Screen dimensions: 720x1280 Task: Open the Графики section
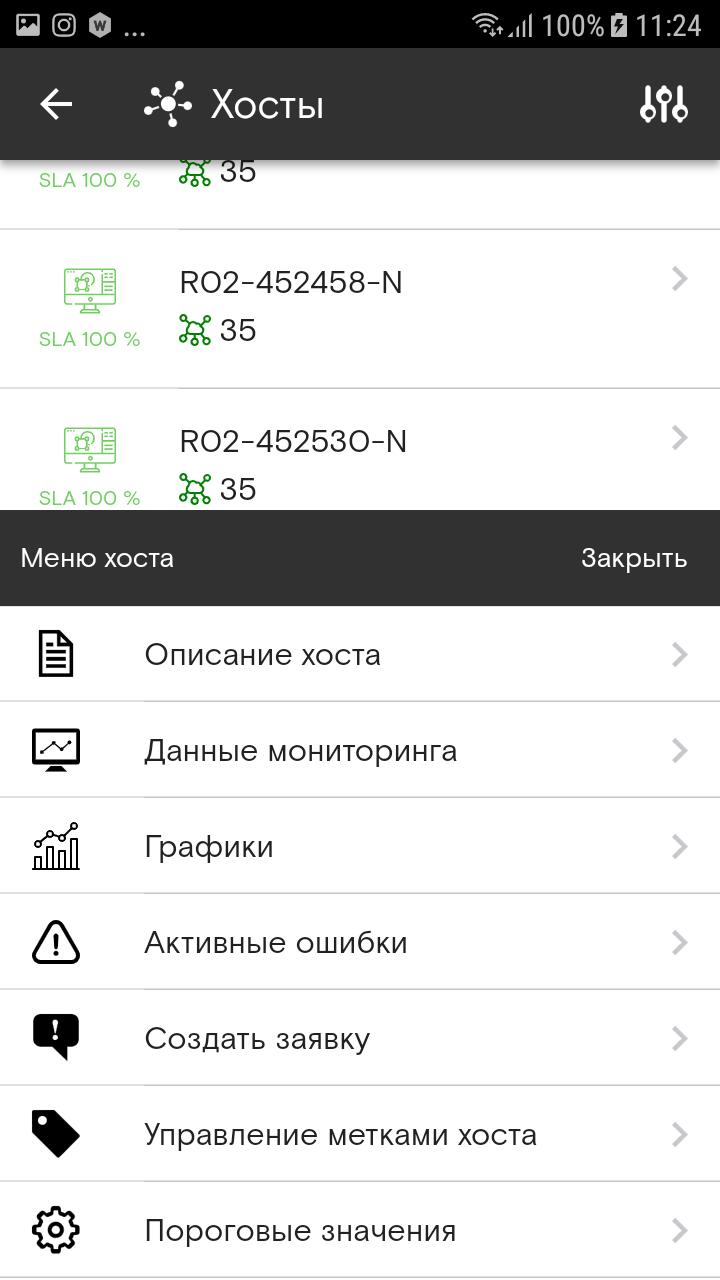(x=360, y=847)
